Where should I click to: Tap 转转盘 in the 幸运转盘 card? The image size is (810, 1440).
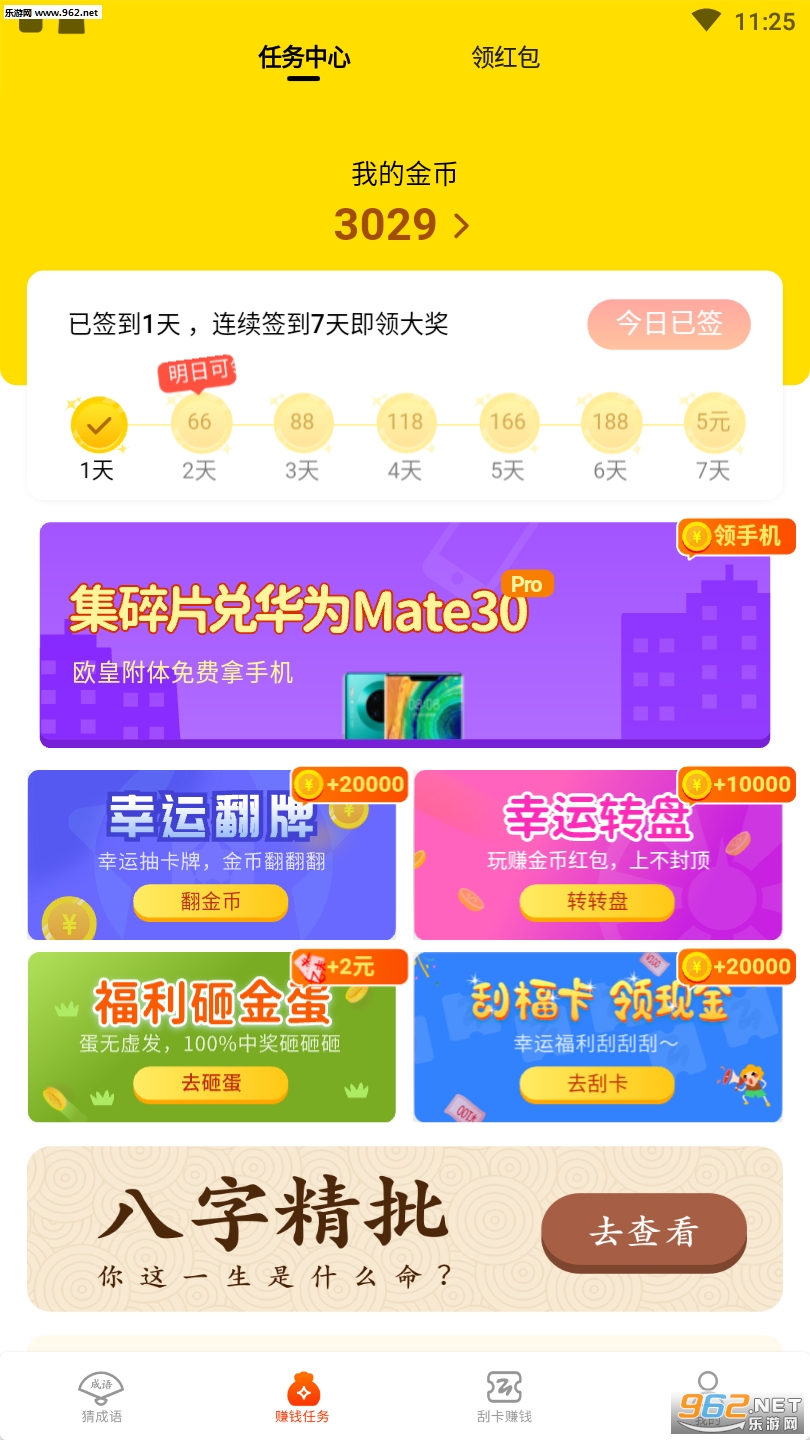tap(597, 902)
